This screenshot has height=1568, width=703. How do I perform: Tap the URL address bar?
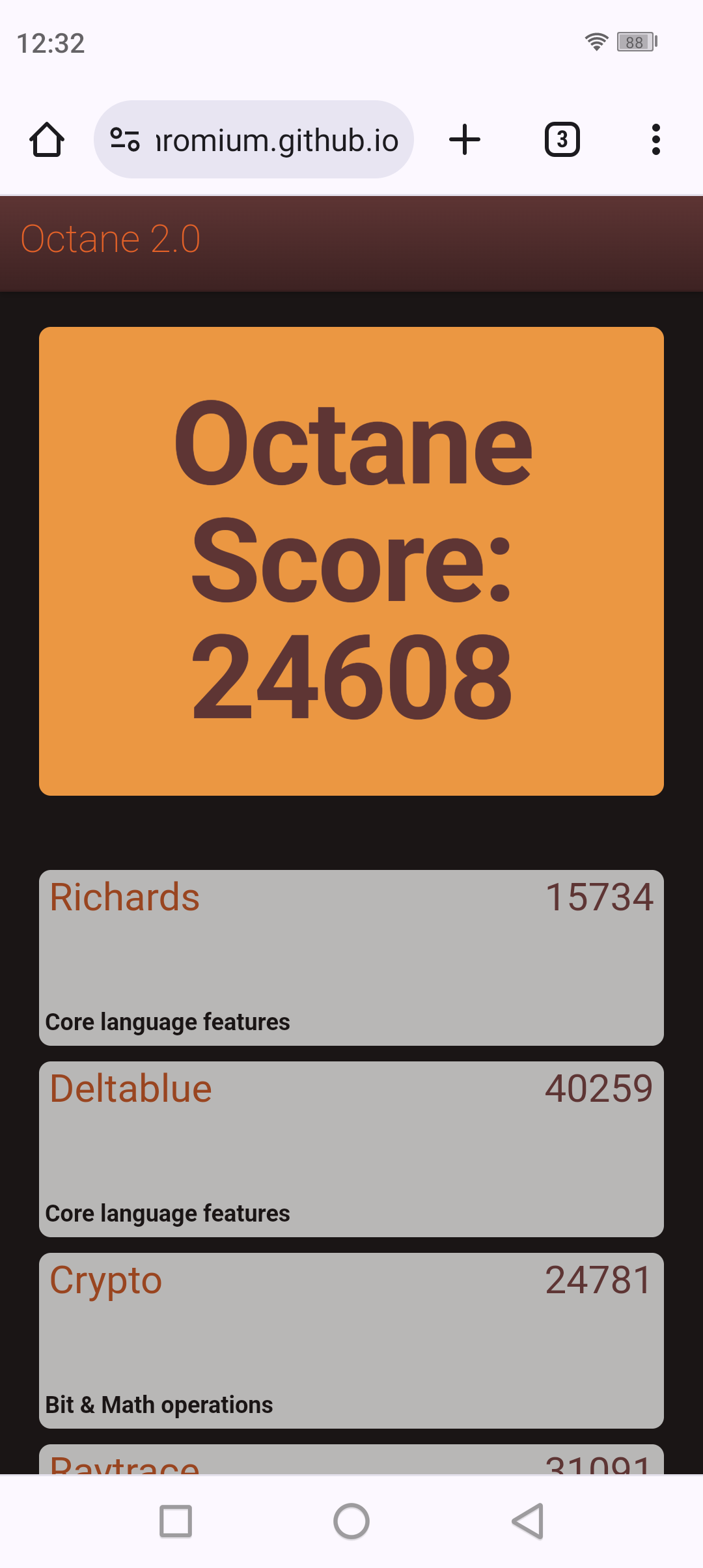pyautogui.click(x=276, y=140)
